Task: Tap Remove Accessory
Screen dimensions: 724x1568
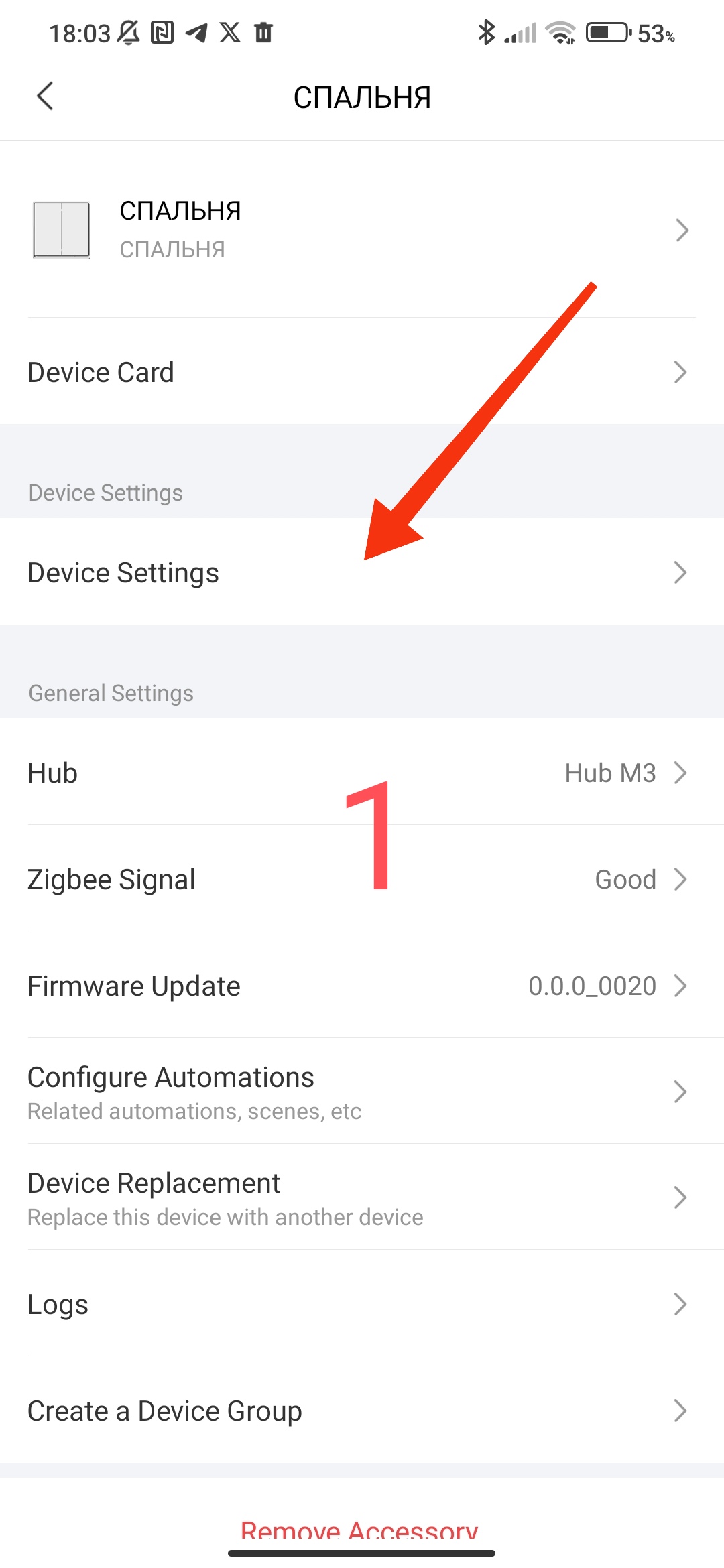Action: tap(359, 1529)
